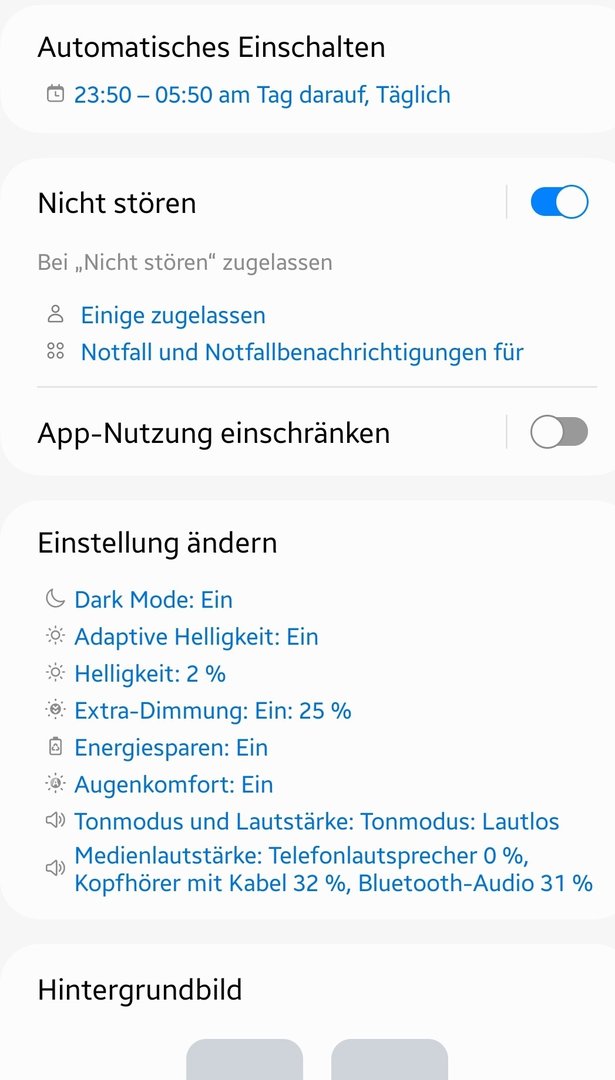Screen dimensions: 615x1080
Task: Open Einige zugelassen contacts setting
Action: coord(173,316)
